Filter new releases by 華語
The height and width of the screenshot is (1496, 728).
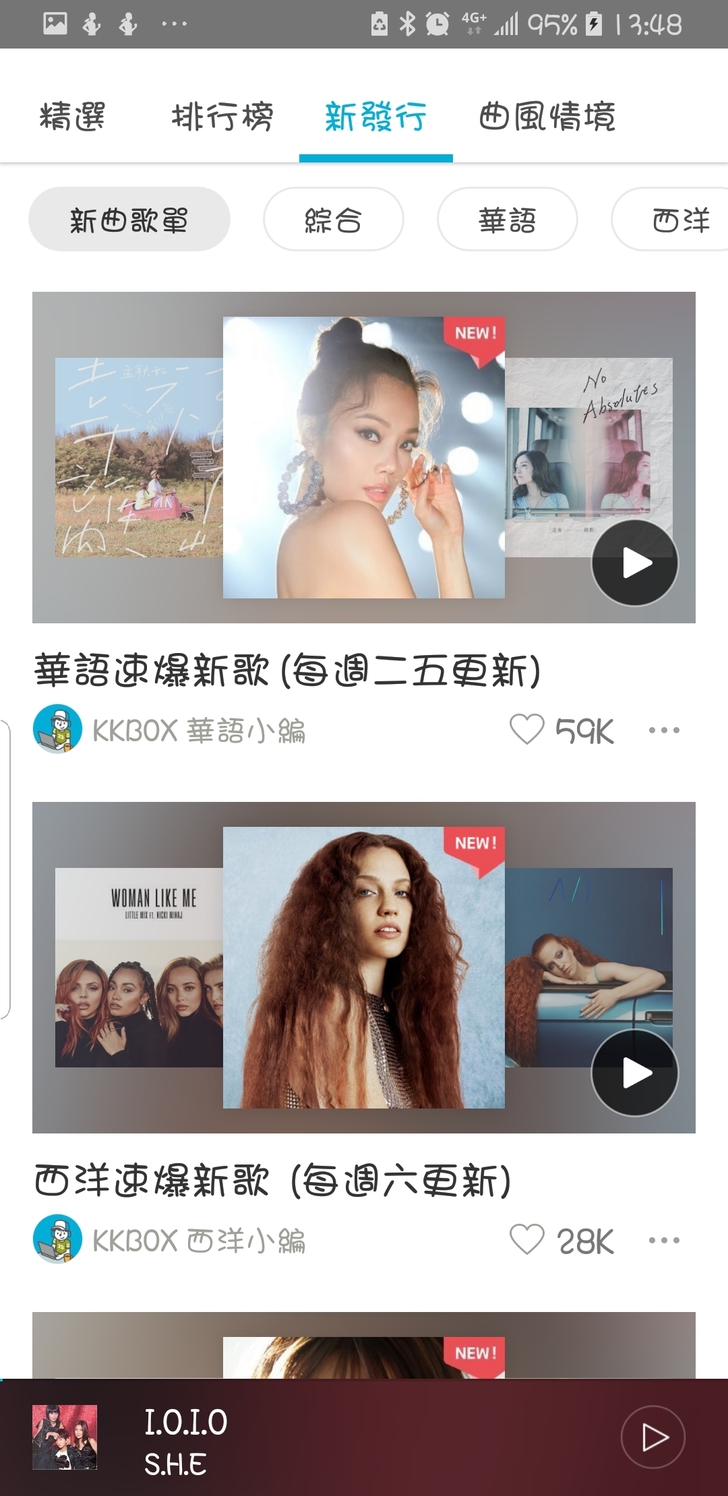(507, 220)
